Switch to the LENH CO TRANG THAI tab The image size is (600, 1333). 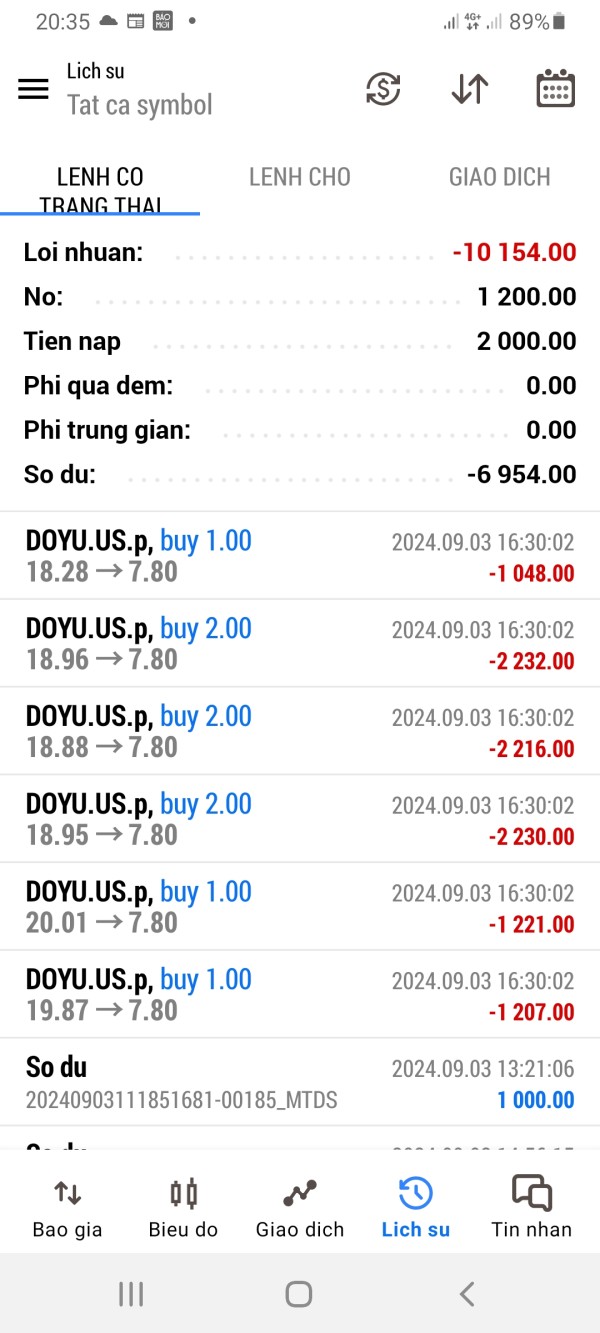pos(100,188)
